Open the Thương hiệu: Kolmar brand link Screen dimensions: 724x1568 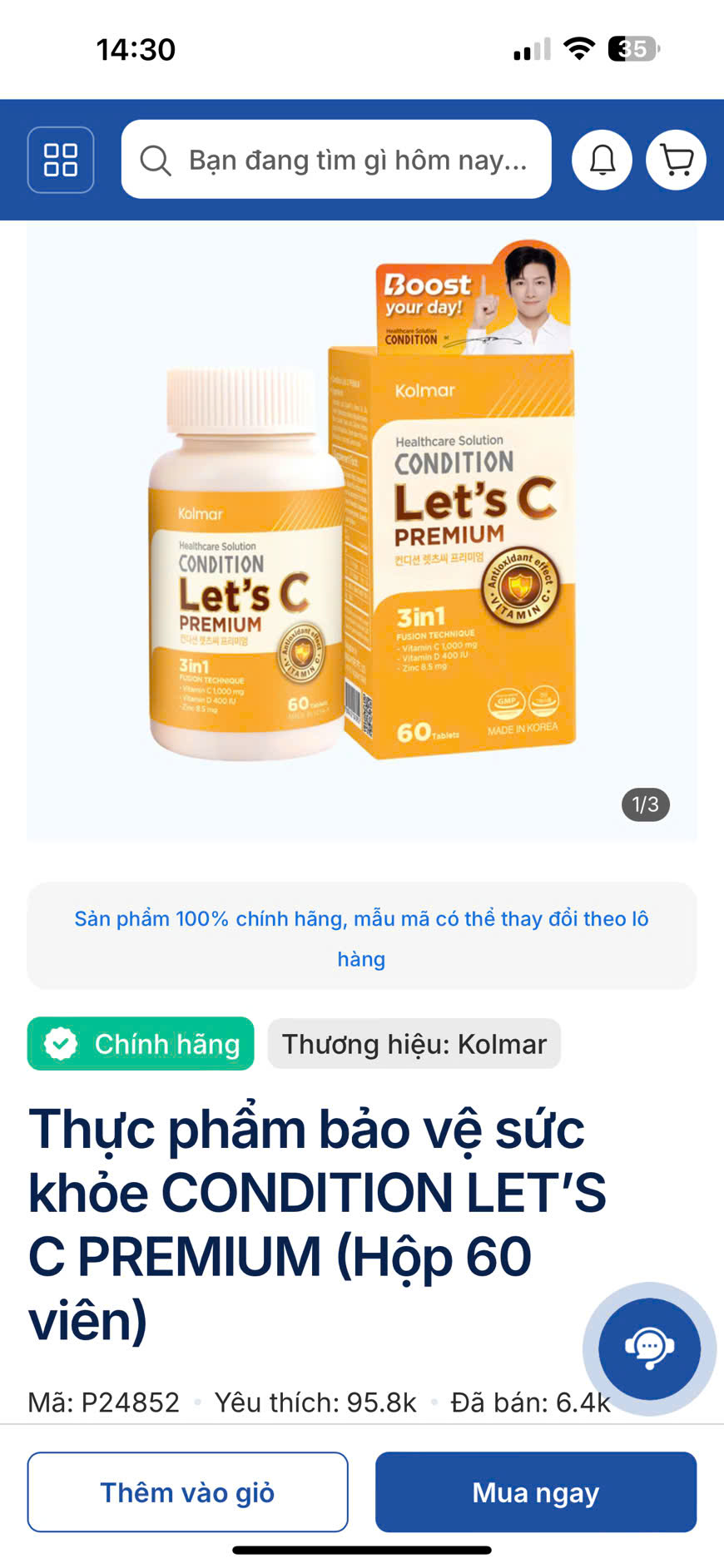click(414, 1043)
